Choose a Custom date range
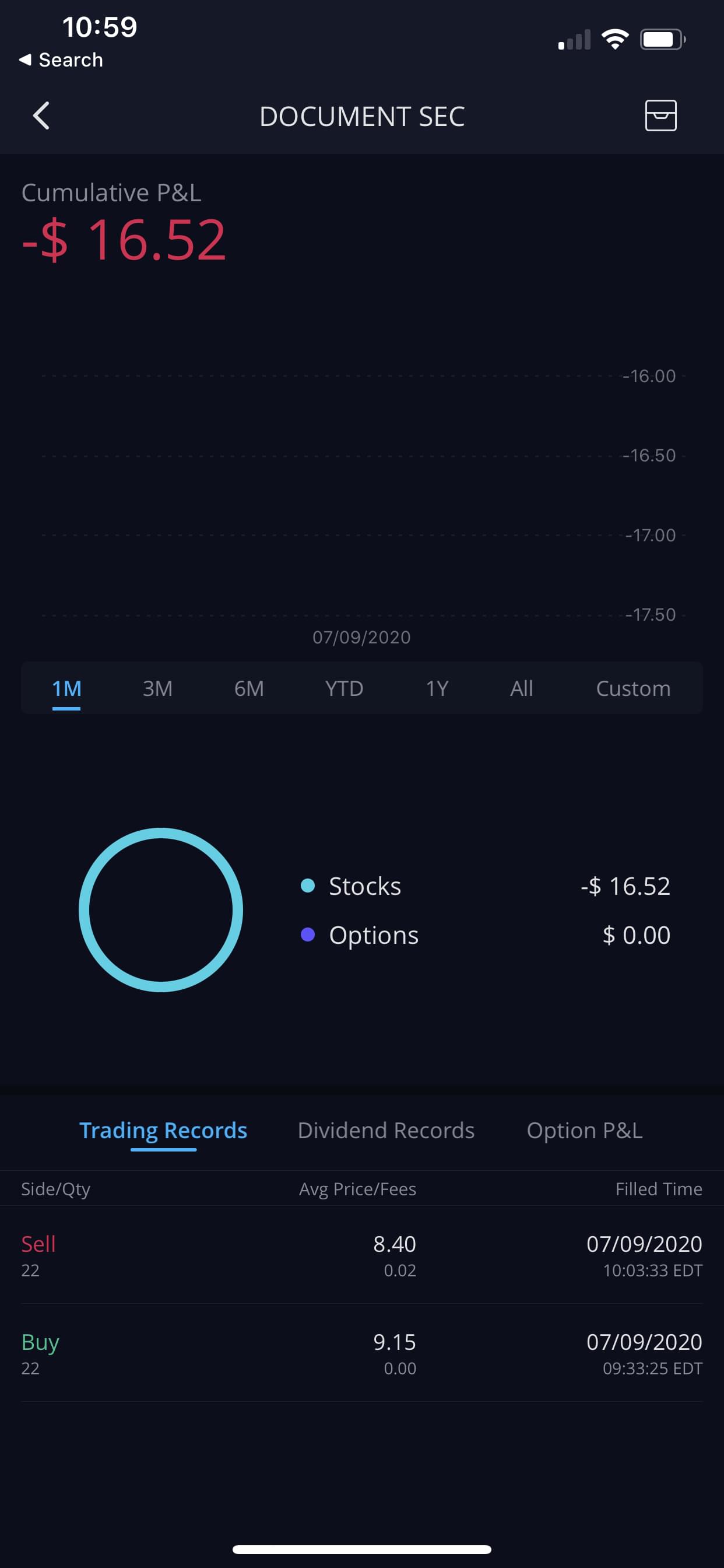The image size is (724, 1568). click(632, 688)
